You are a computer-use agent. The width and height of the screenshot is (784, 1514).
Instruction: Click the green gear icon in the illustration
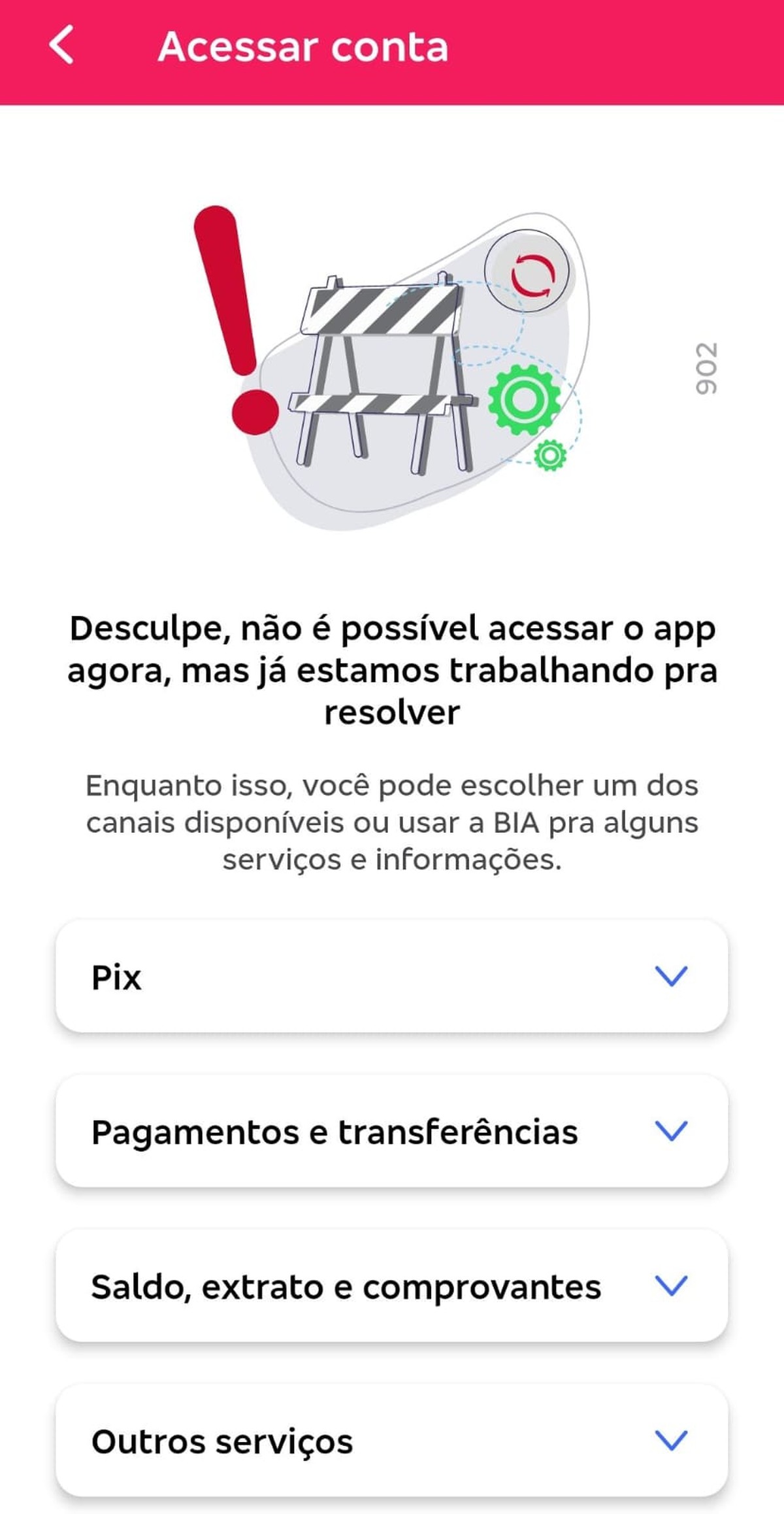click(x=523, y=399)
